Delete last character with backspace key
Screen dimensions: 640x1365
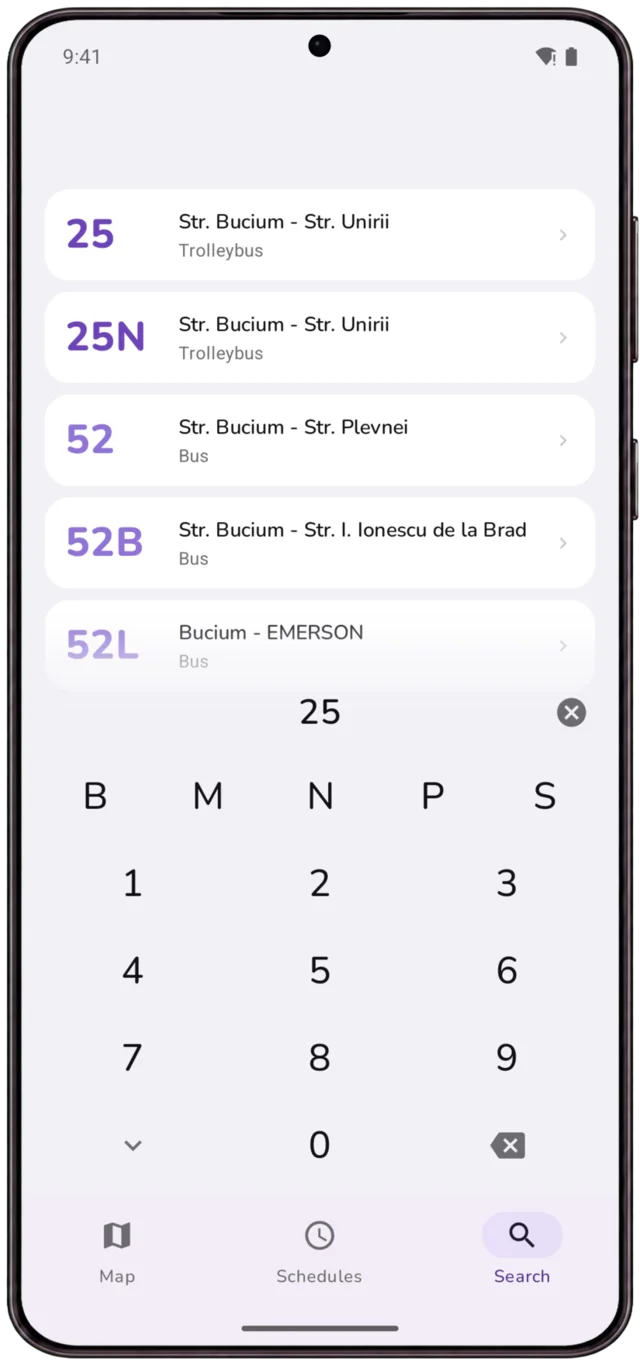pyautogui.click(x=507, y=1146)
